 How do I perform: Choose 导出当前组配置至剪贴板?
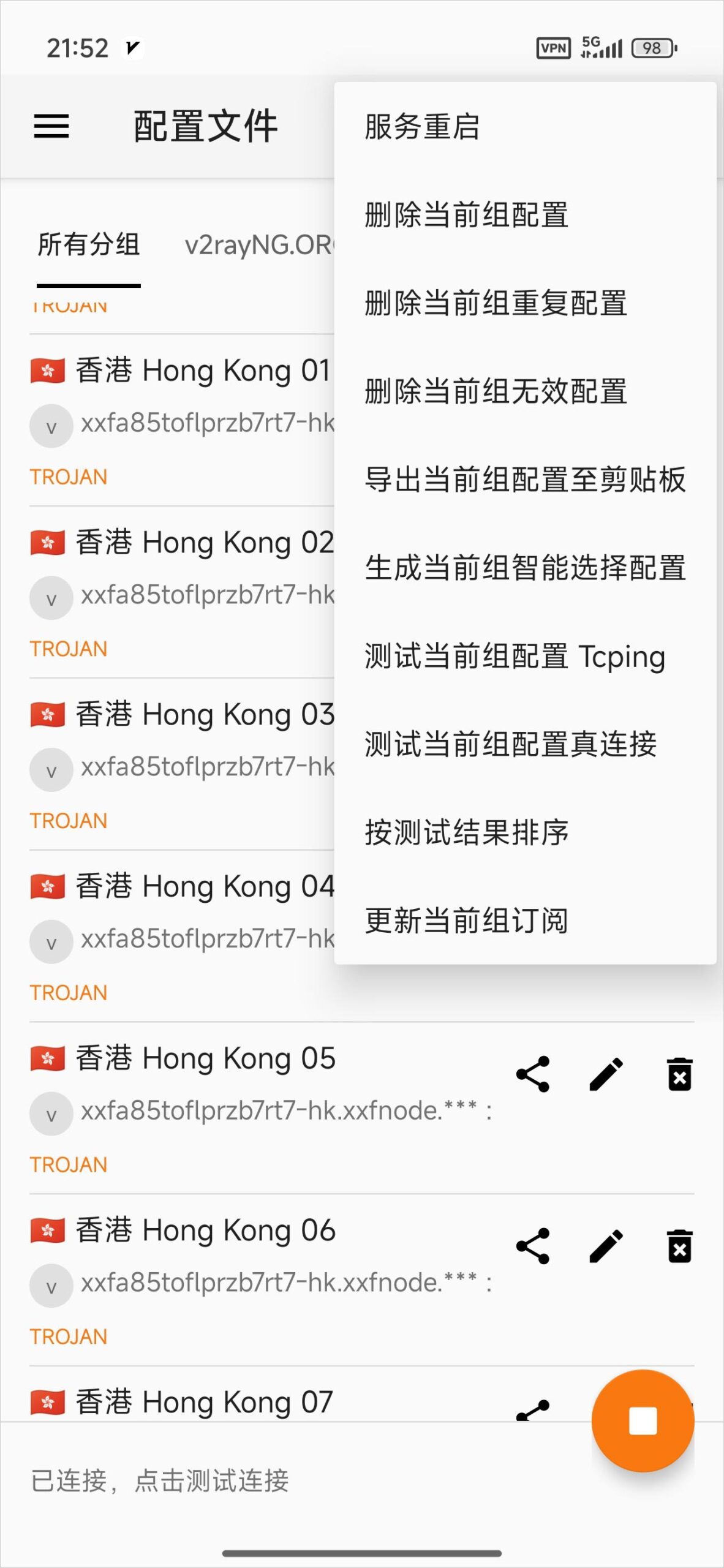(524, 480)
